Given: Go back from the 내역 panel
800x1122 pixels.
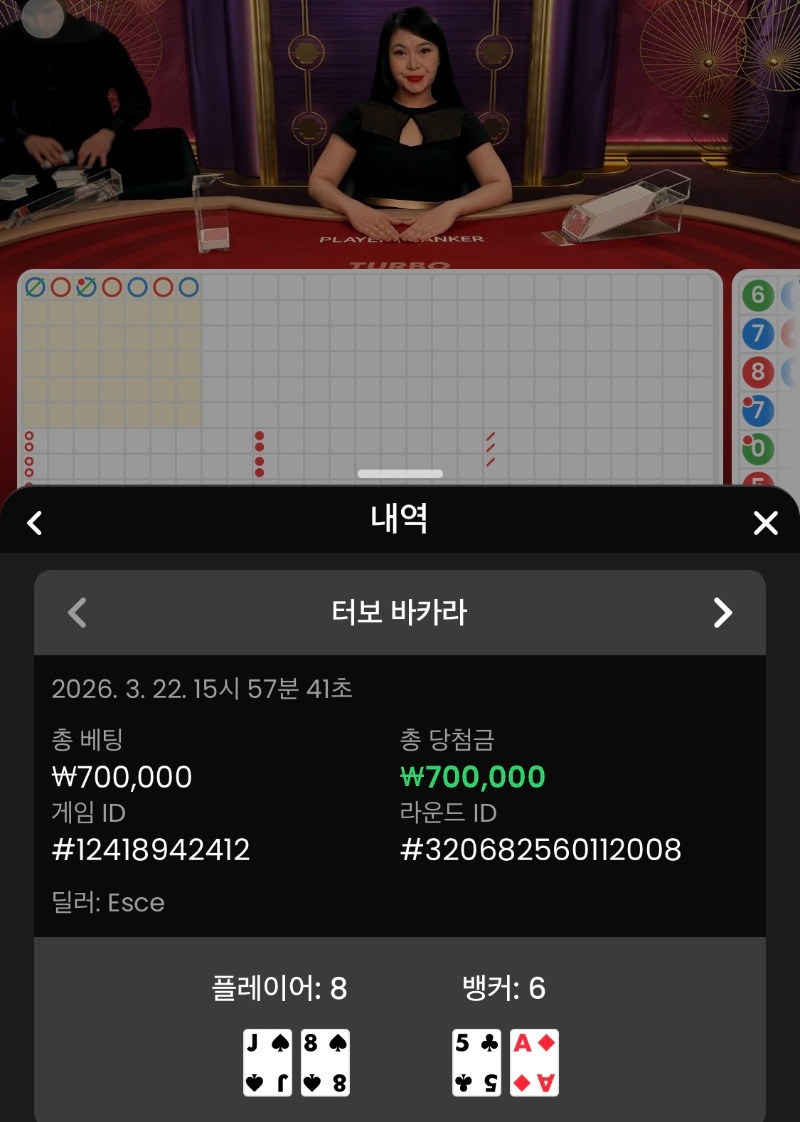Looking at the screenshot, I should click(35, 522).
